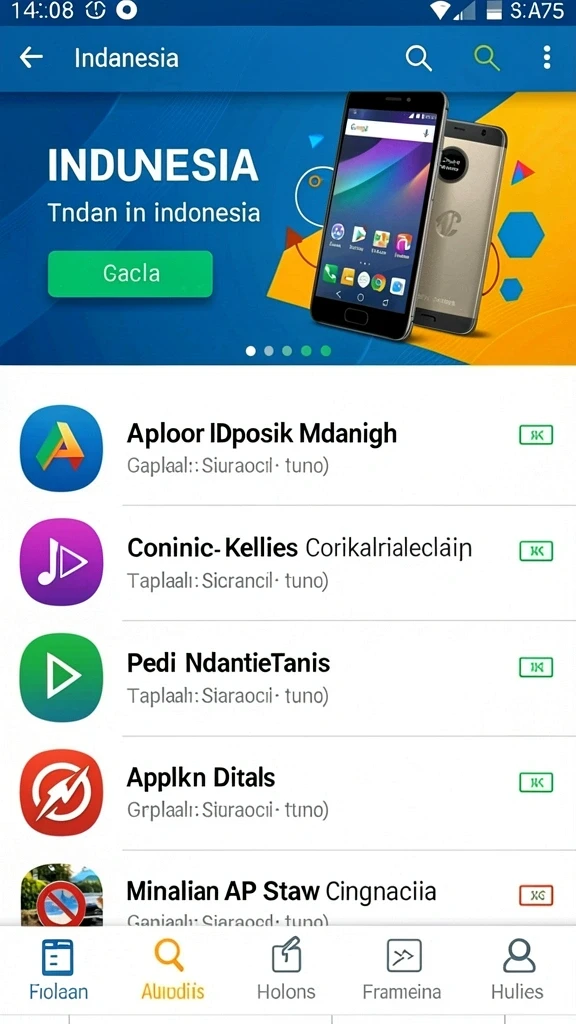Open the Applkn Ditals app row

click(x=288, y=792)
